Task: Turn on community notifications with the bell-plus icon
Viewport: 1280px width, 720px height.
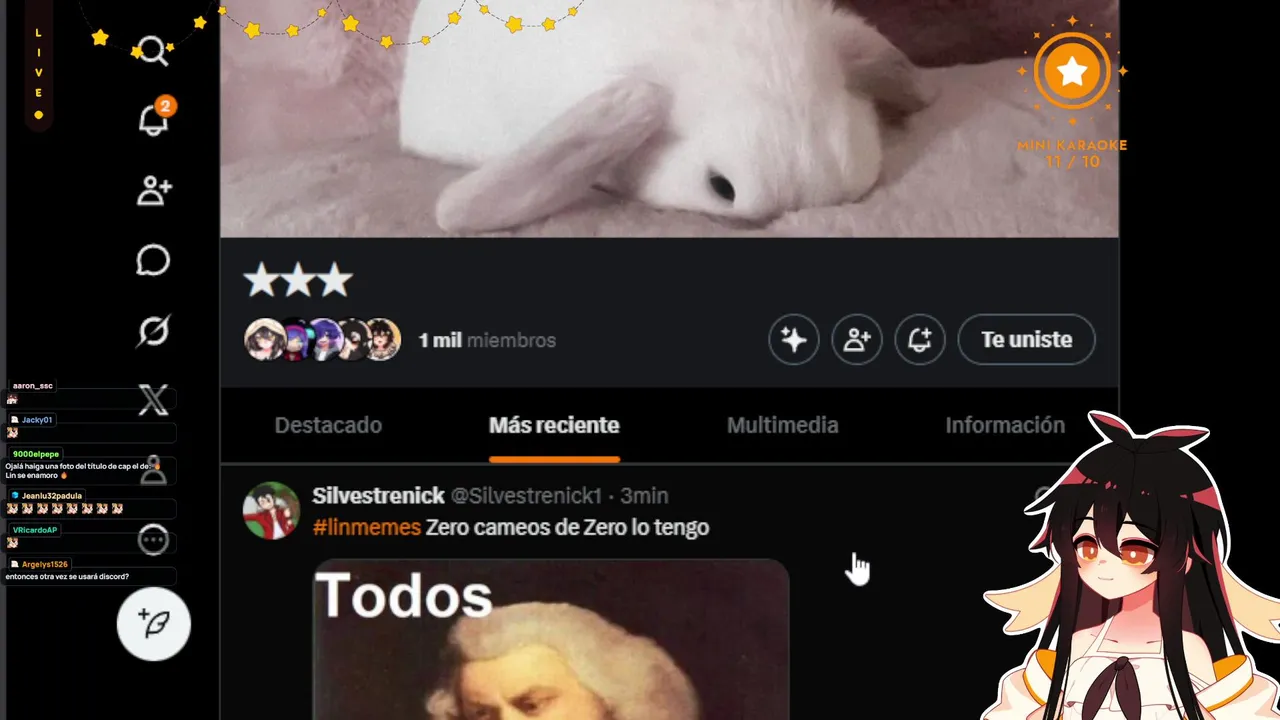Action: click(x=920, y=340)
